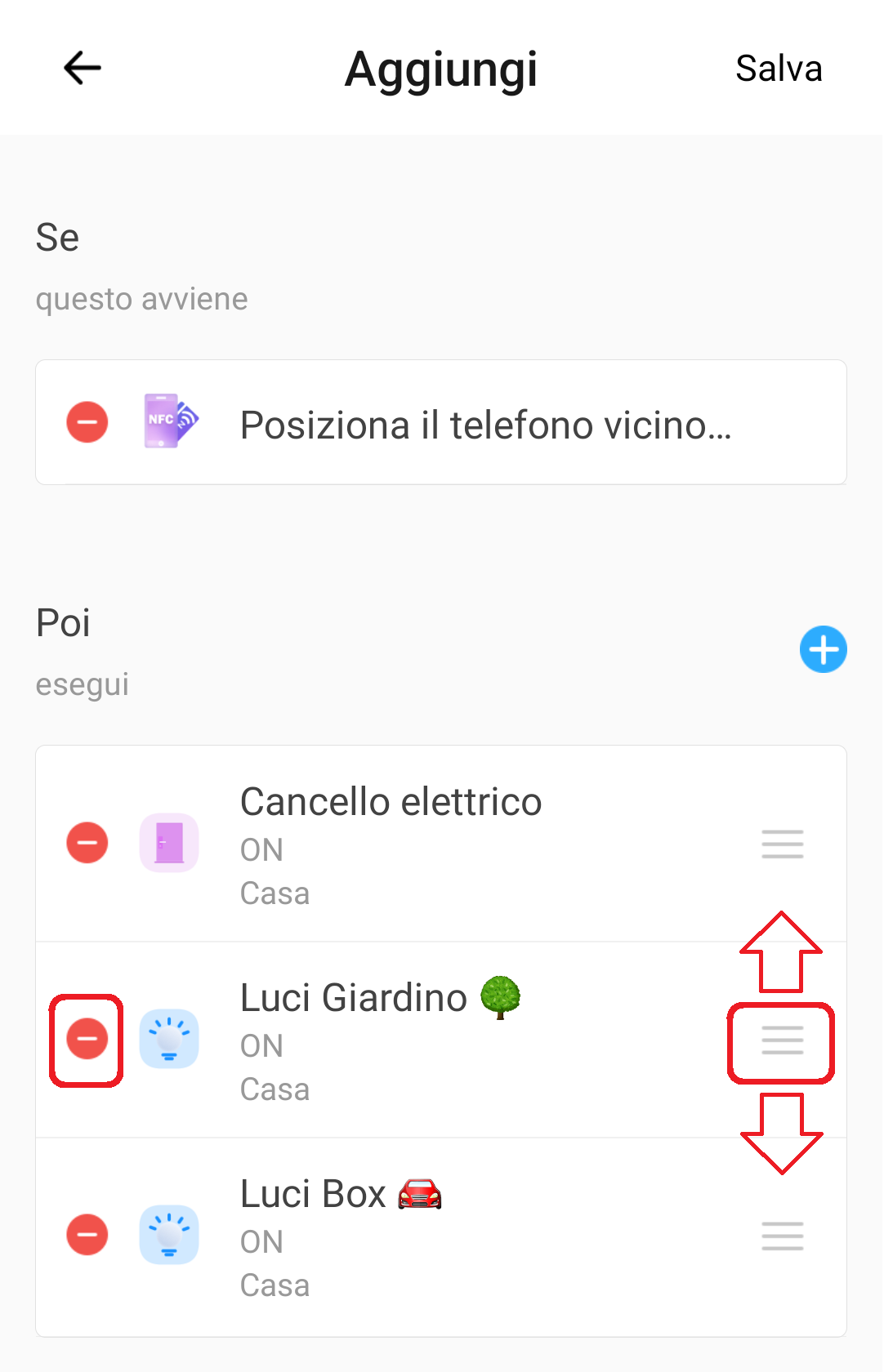Open the Posiziona il telefono vicino condition
Screen dimensions: 884x1372
485,425
